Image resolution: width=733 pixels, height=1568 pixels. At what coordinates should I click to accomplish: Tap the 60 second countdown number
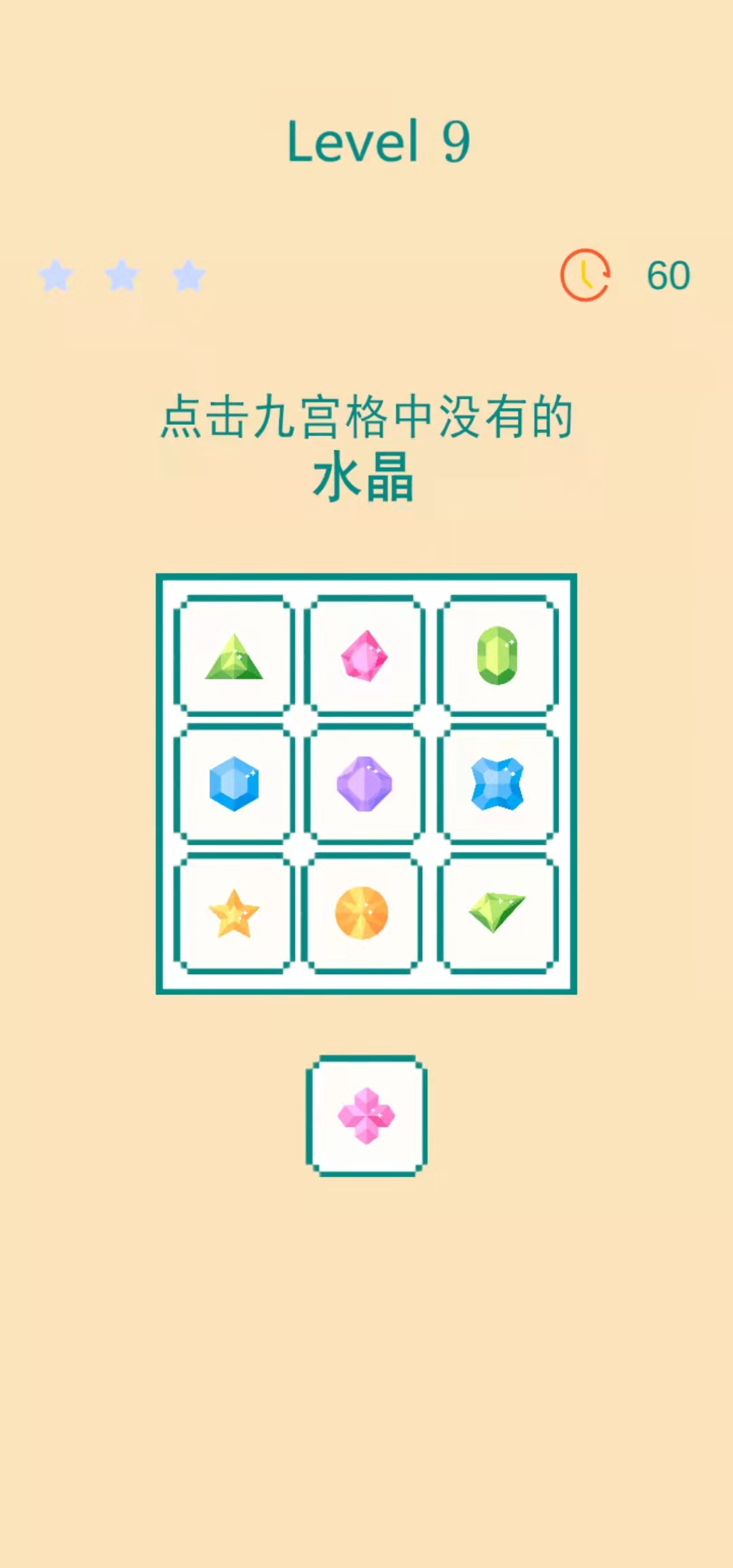click(668, 276)
